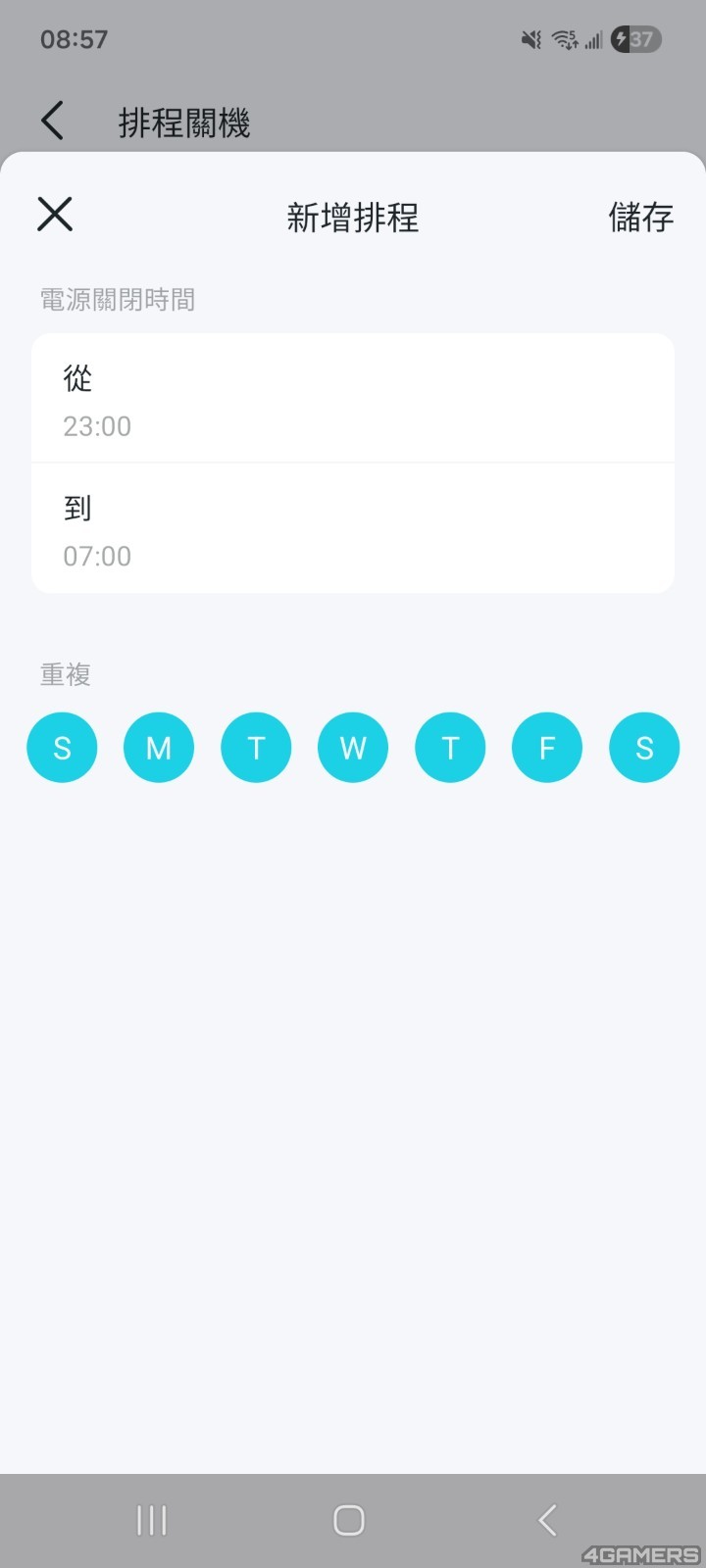
Task: Open the start time picker showing 23:00
Action: point(353,398)
